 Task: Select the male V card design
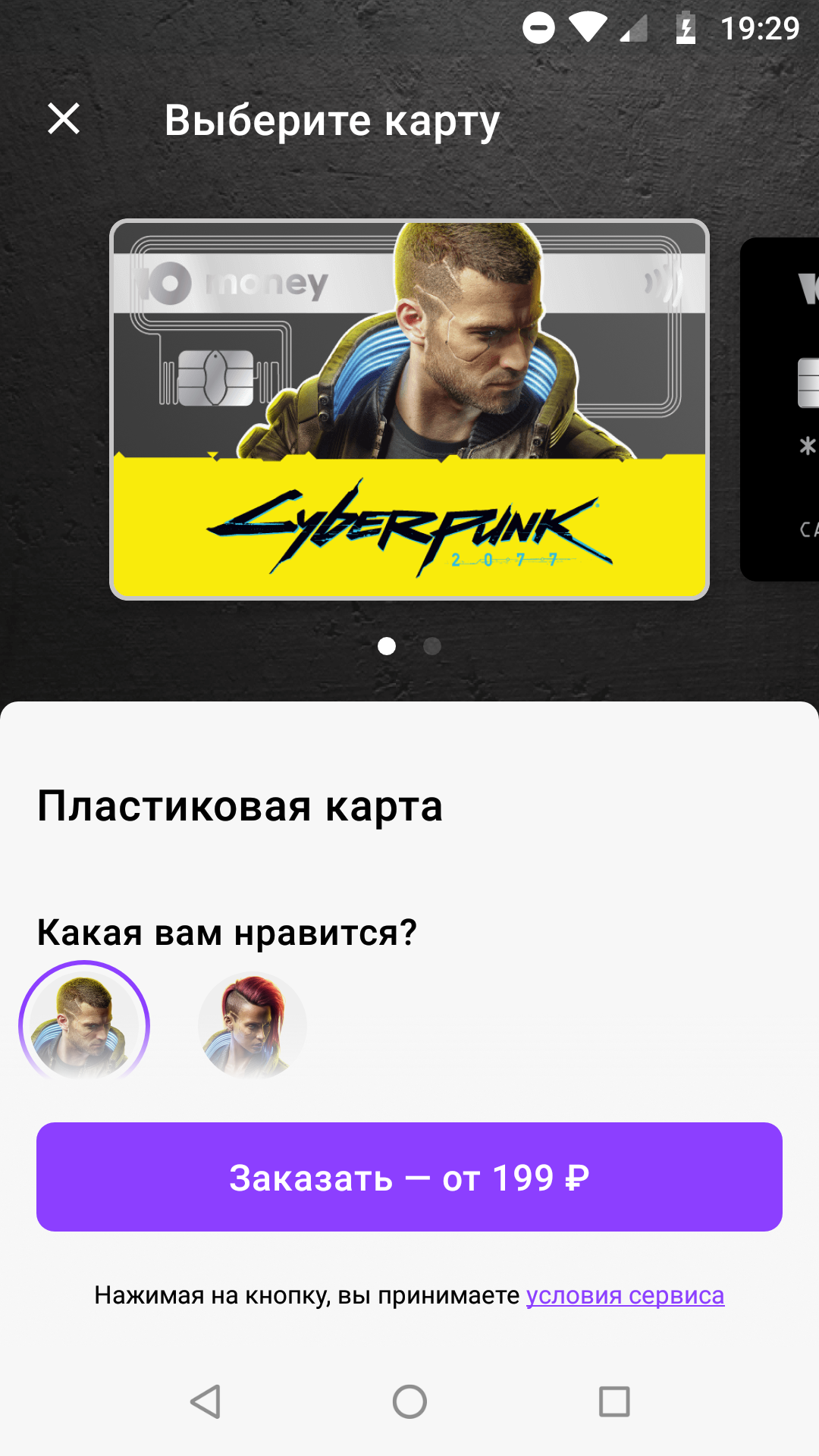click(84, 1025)
